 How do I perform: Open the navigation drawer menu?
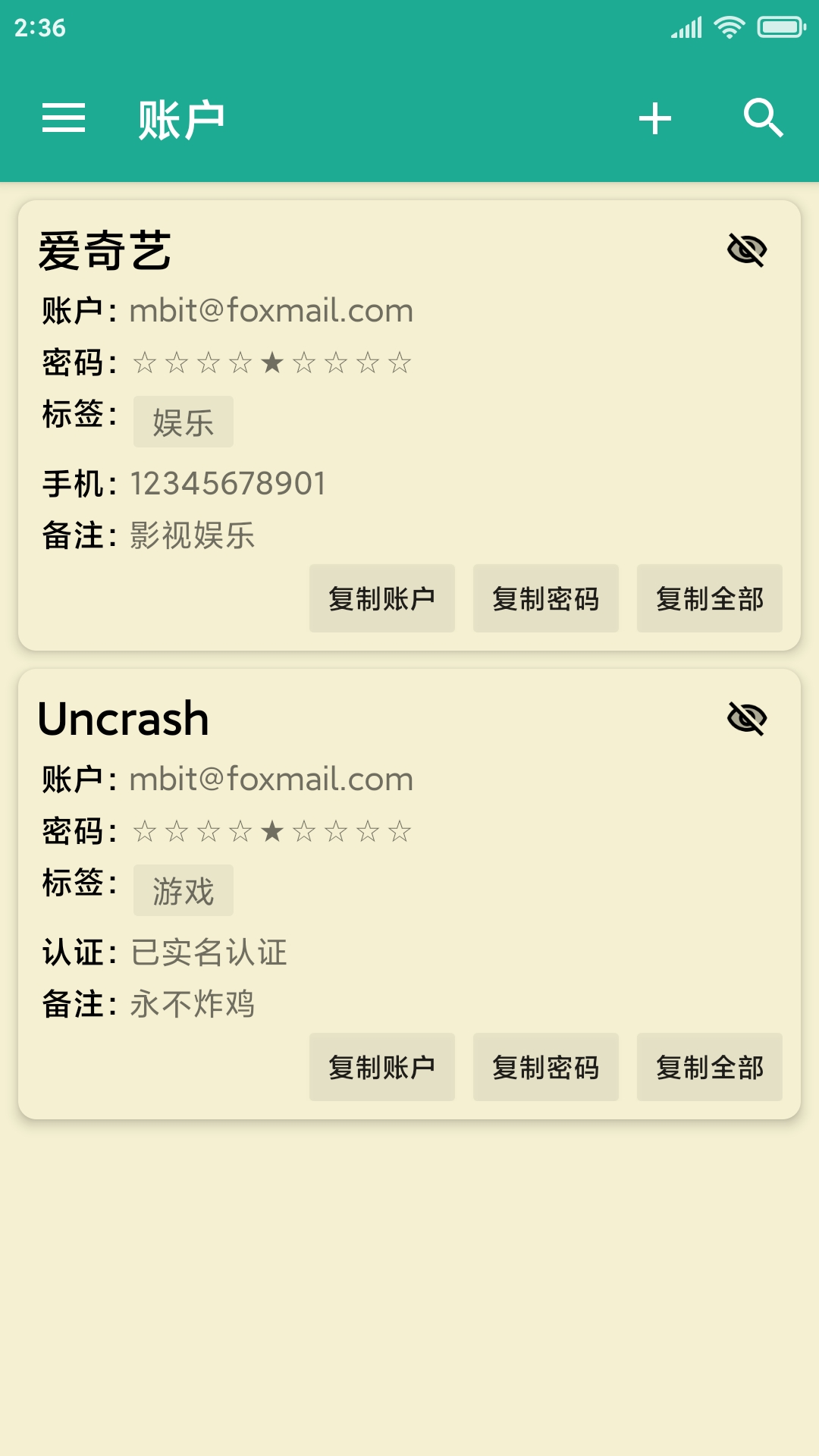click(64, 118)
